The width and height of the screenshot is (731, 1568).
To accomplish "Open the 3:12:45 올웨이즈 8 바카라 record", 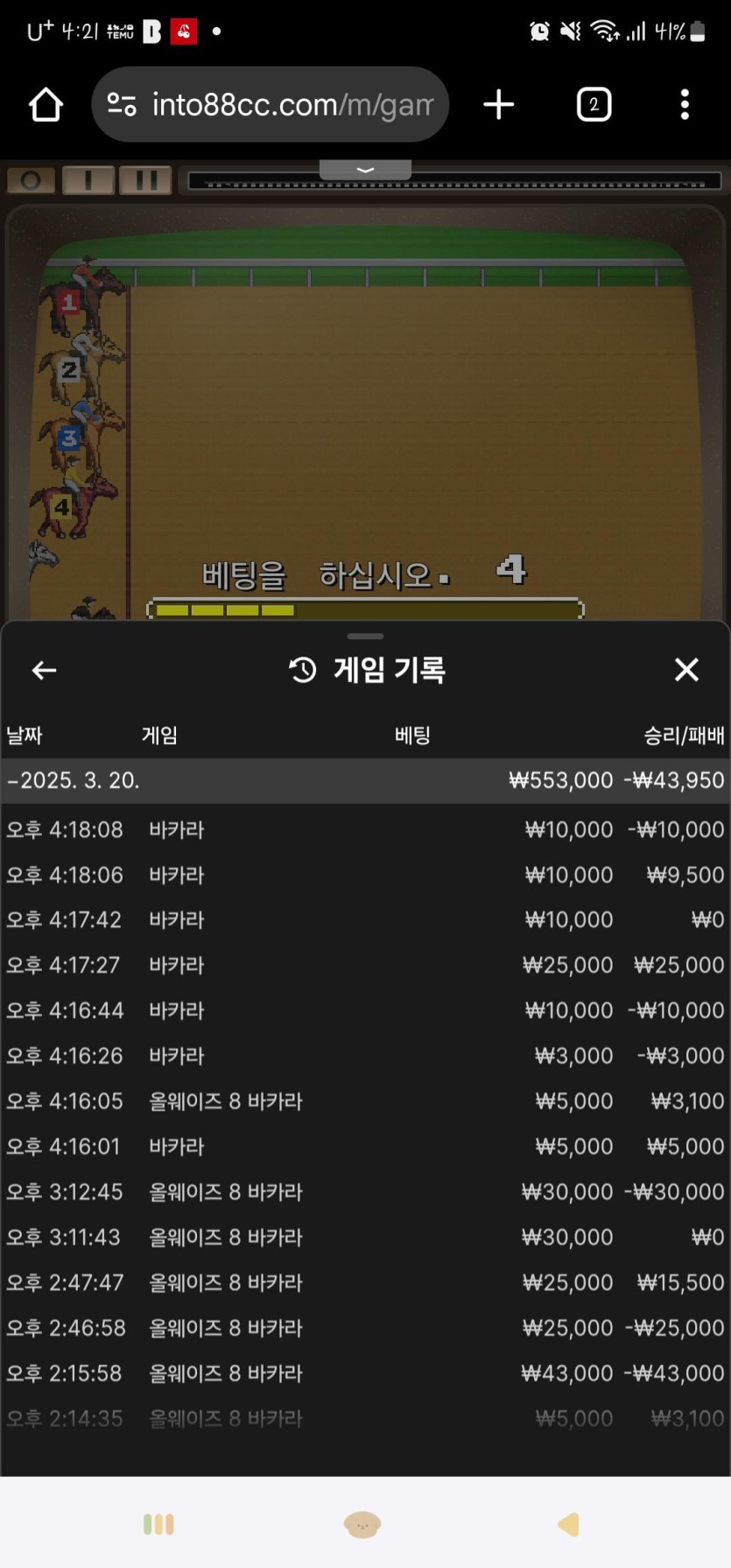I will click(x=364, y=1192).
